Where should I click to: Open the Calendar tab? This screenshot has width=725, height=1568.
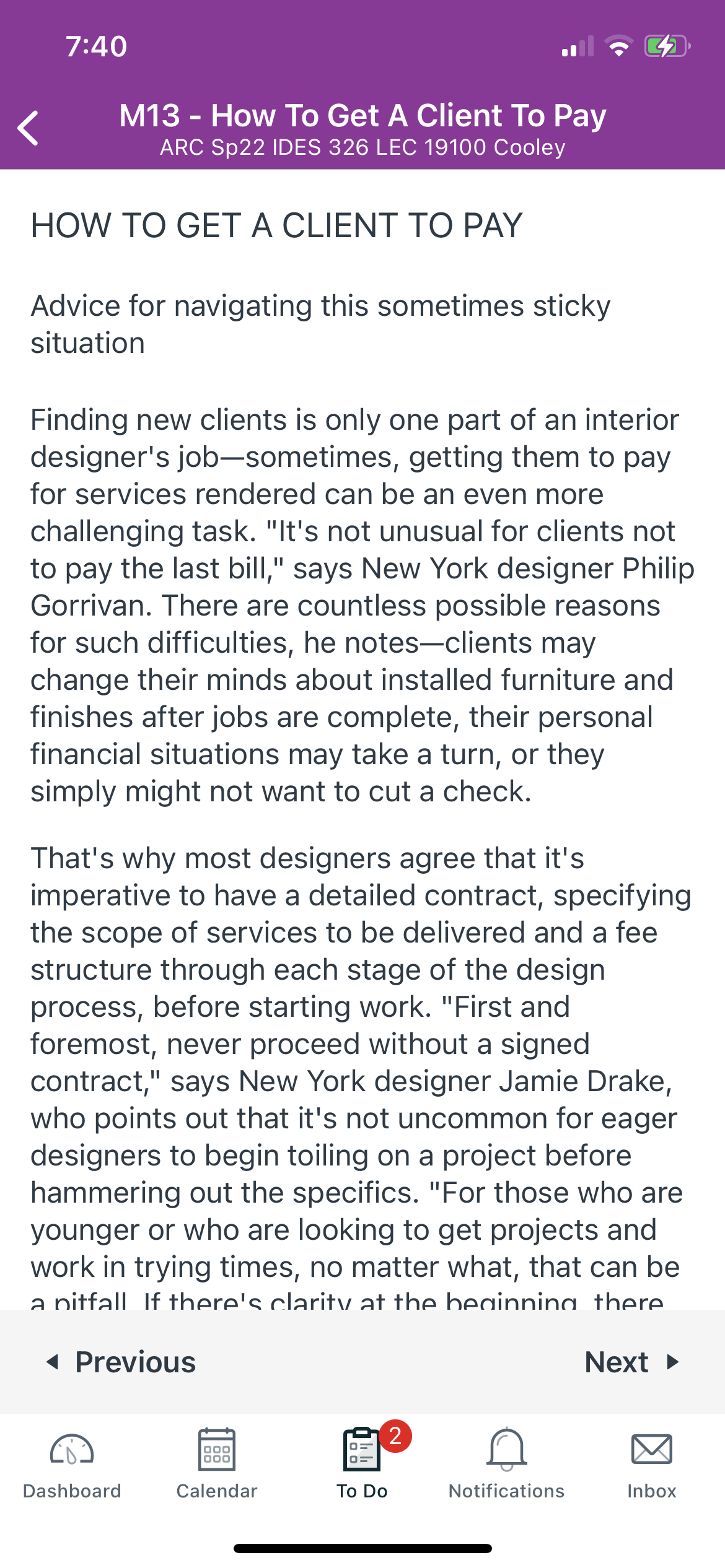pyautogui.click(x=217, y=1464)
